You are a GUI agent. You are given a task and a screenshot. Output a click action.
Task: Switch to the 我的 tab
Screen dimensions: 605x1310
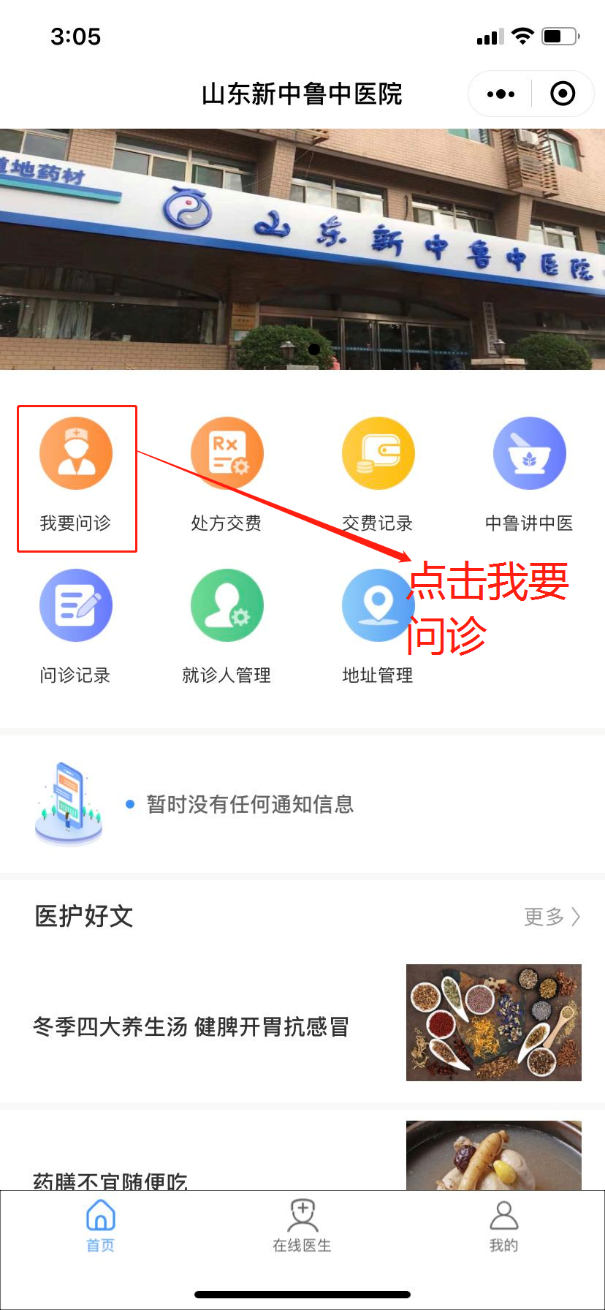tap(504, 1226)
